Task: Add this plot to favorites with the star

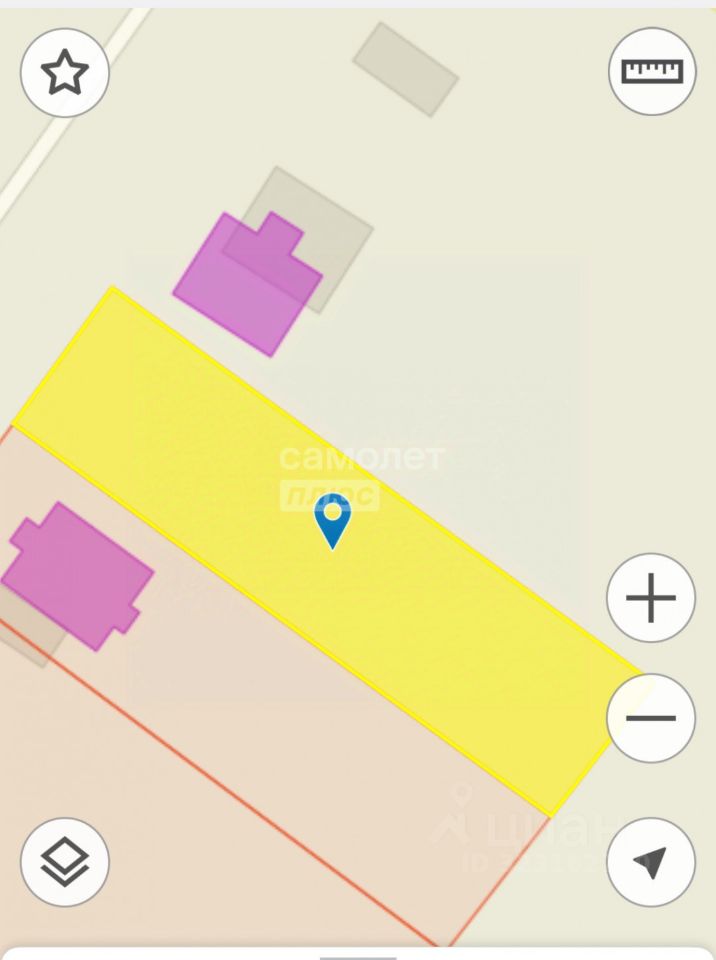Action: [x=65, y=73]
